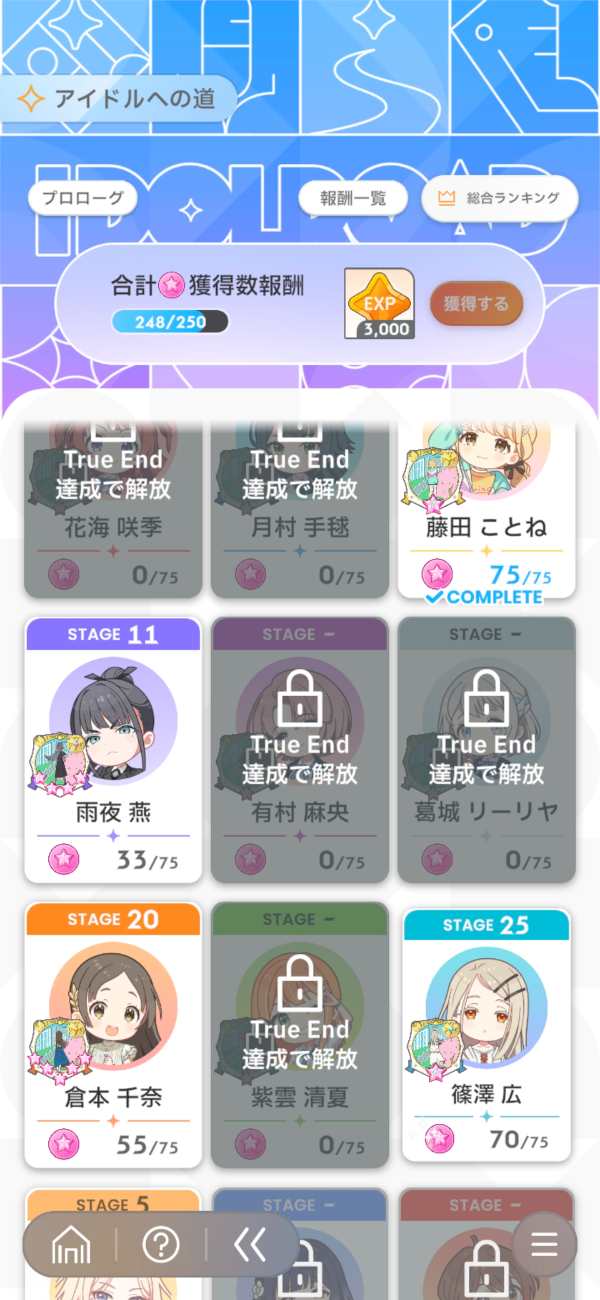
Task: Claim reward with 獲得する button
Action: click(476, 303)
